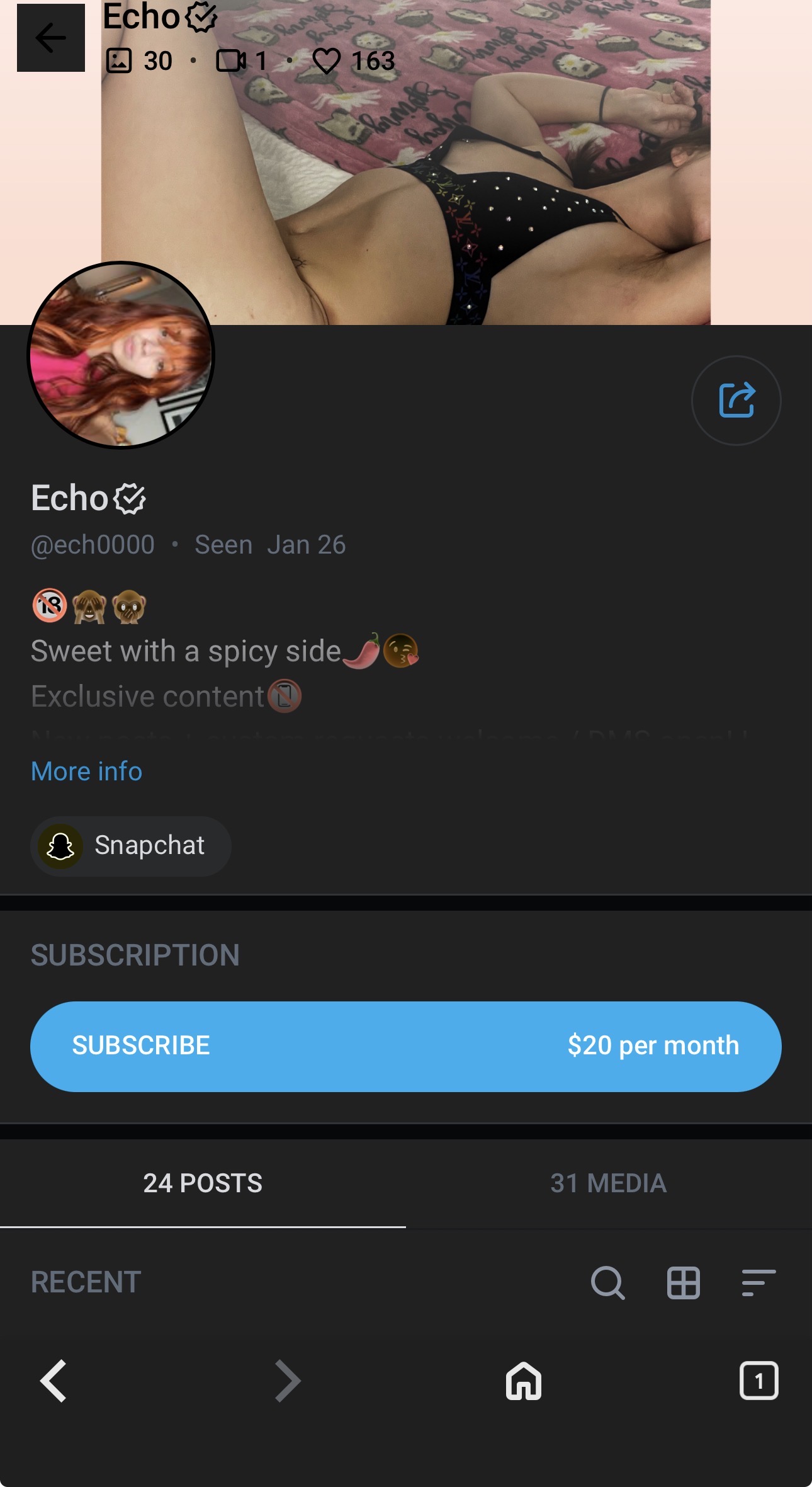Switch to the 31 Media tab
The height and width of the screenshot is (1487, 812).
[608, 1183]
